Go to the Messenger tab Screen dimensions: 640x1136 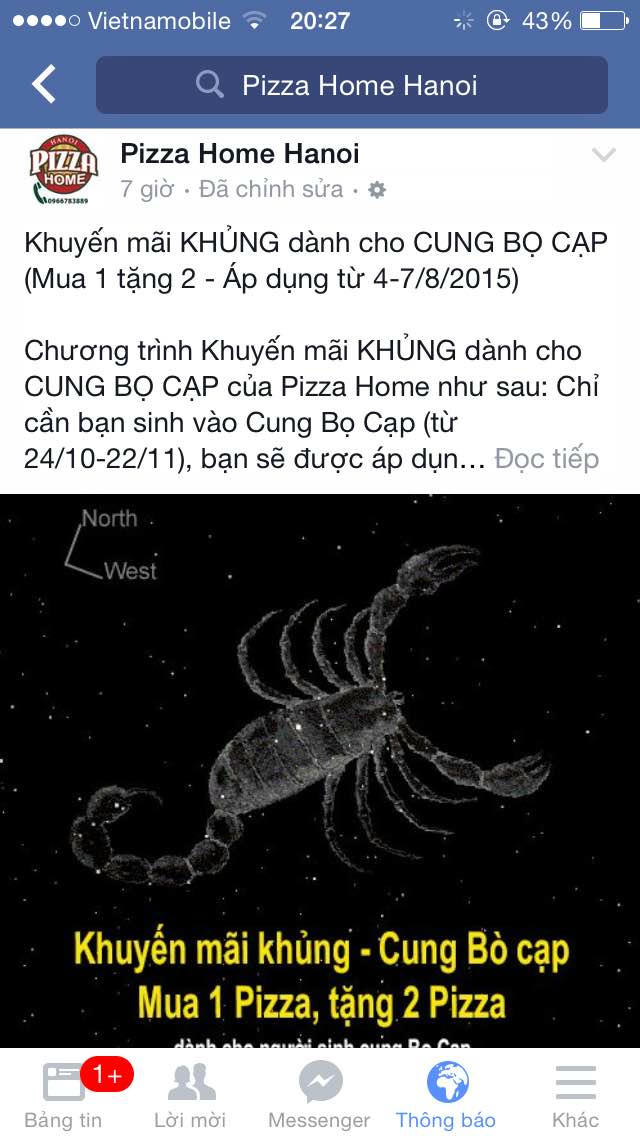tap(320, 1094)
